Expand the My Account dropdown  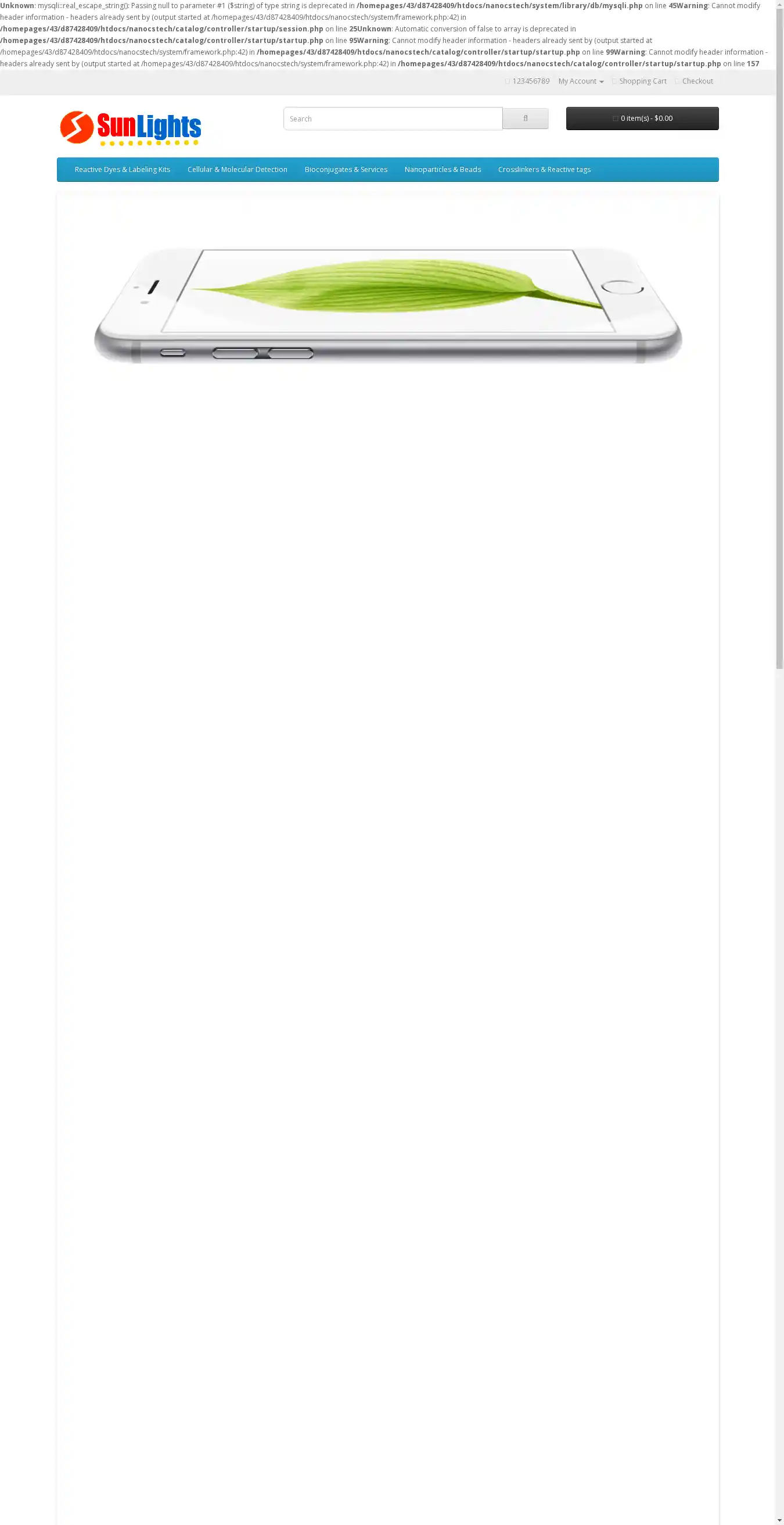click(x=581, y=81)
